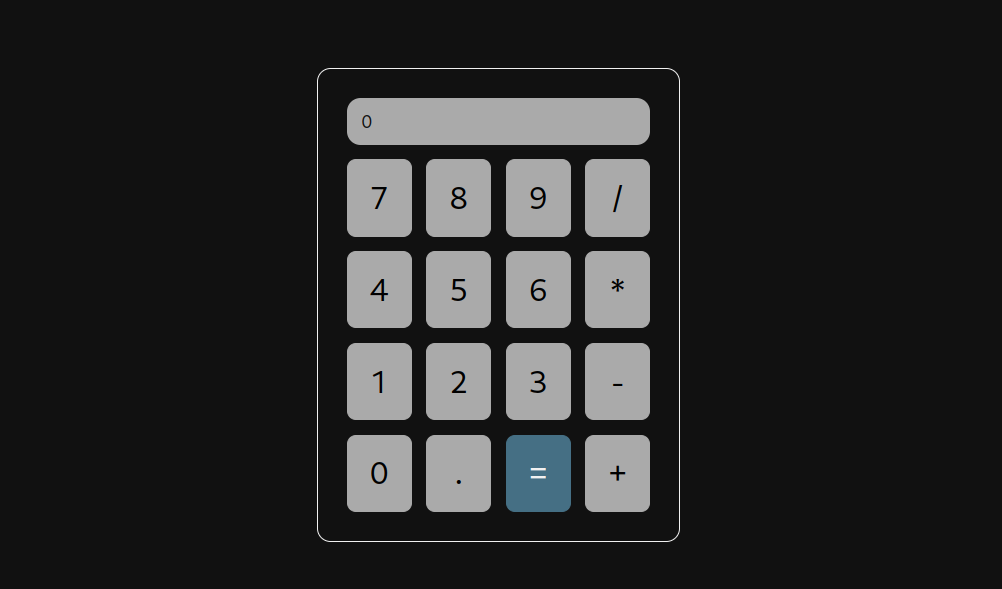Image resolution: width=1002 pixels, height=589 pixels.
Task: Tap the number 5 key
Action: click(458, 290)
